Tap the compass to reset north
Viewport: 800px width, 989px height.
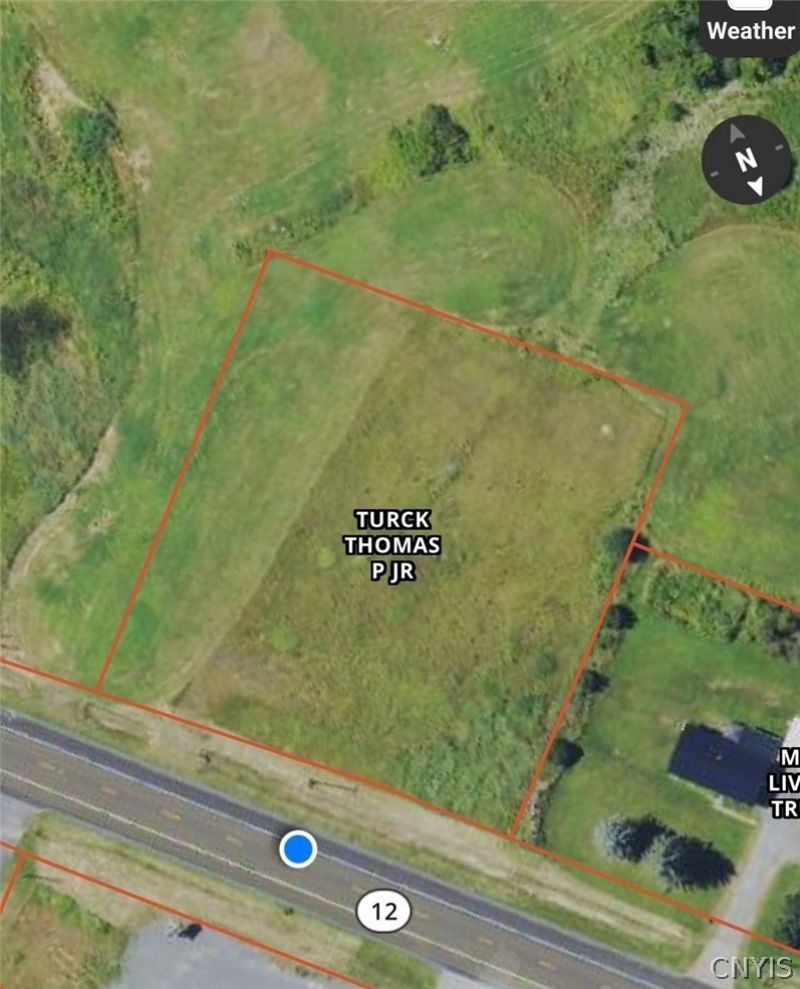point(746,159)
